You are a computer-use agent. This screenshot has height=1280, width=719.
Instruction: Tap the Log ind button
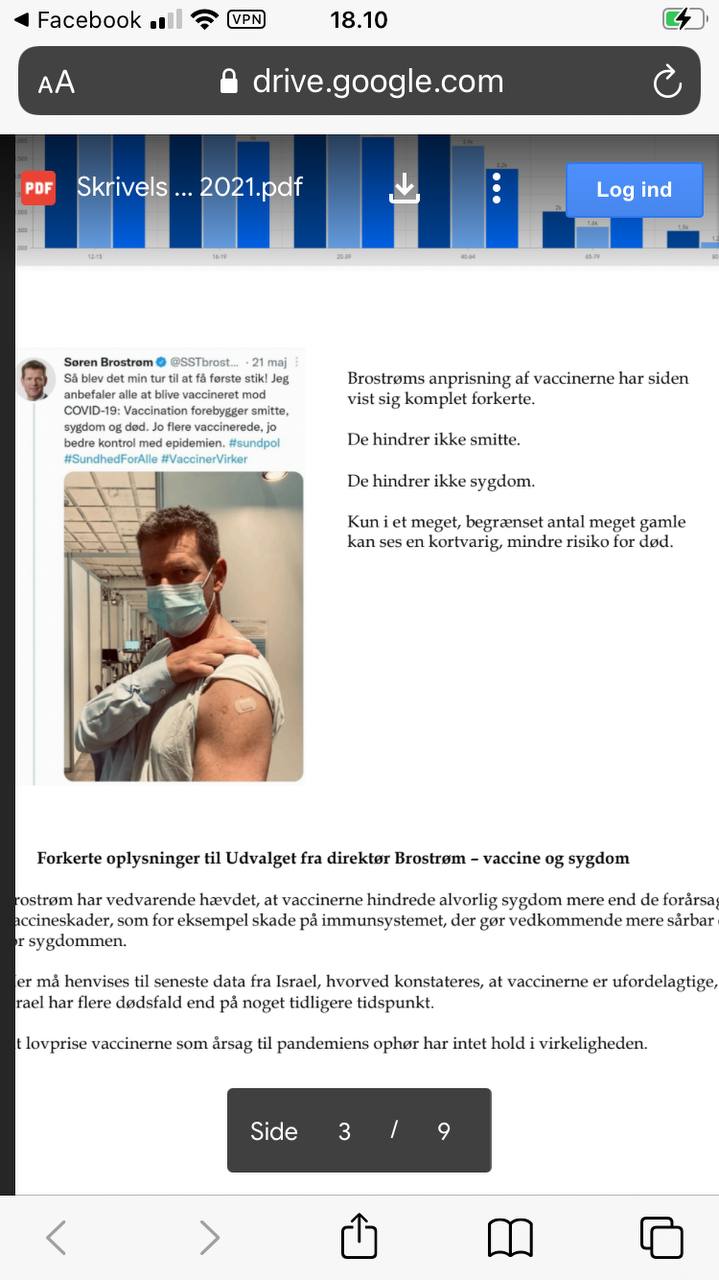tap(634, 190)
